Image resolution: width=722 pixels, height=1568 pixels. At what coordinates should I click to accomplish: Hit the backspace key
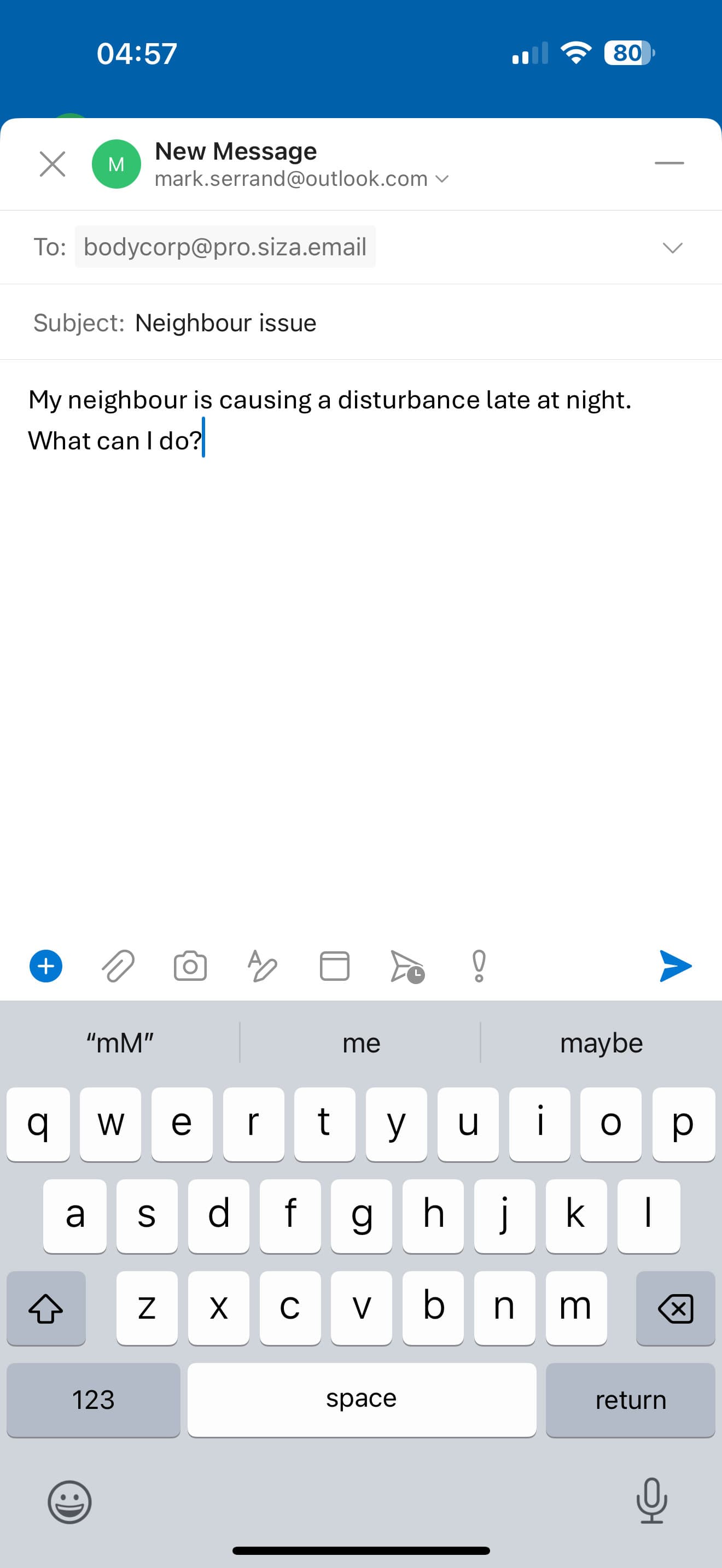pyautogui.click(x=675, y=1308)
